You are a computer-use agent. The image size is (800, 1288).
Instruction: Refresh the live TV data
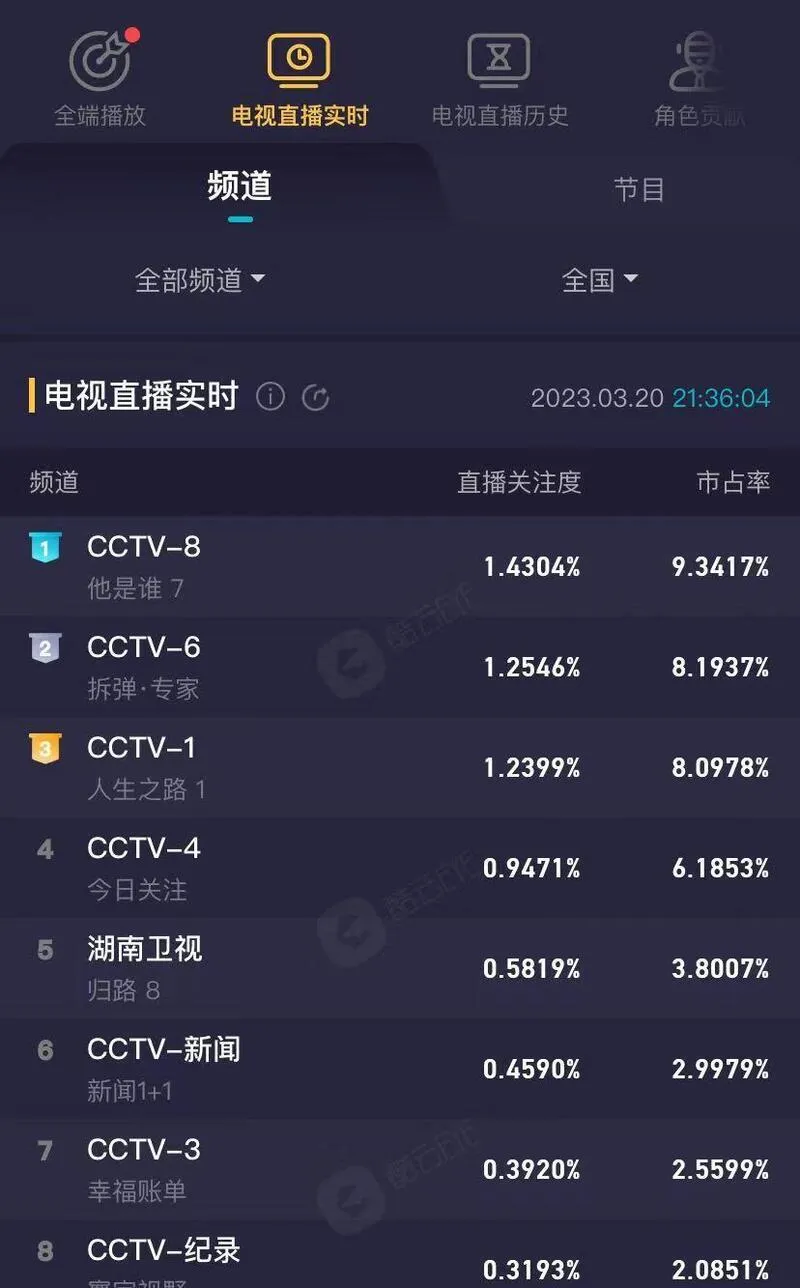315,397
